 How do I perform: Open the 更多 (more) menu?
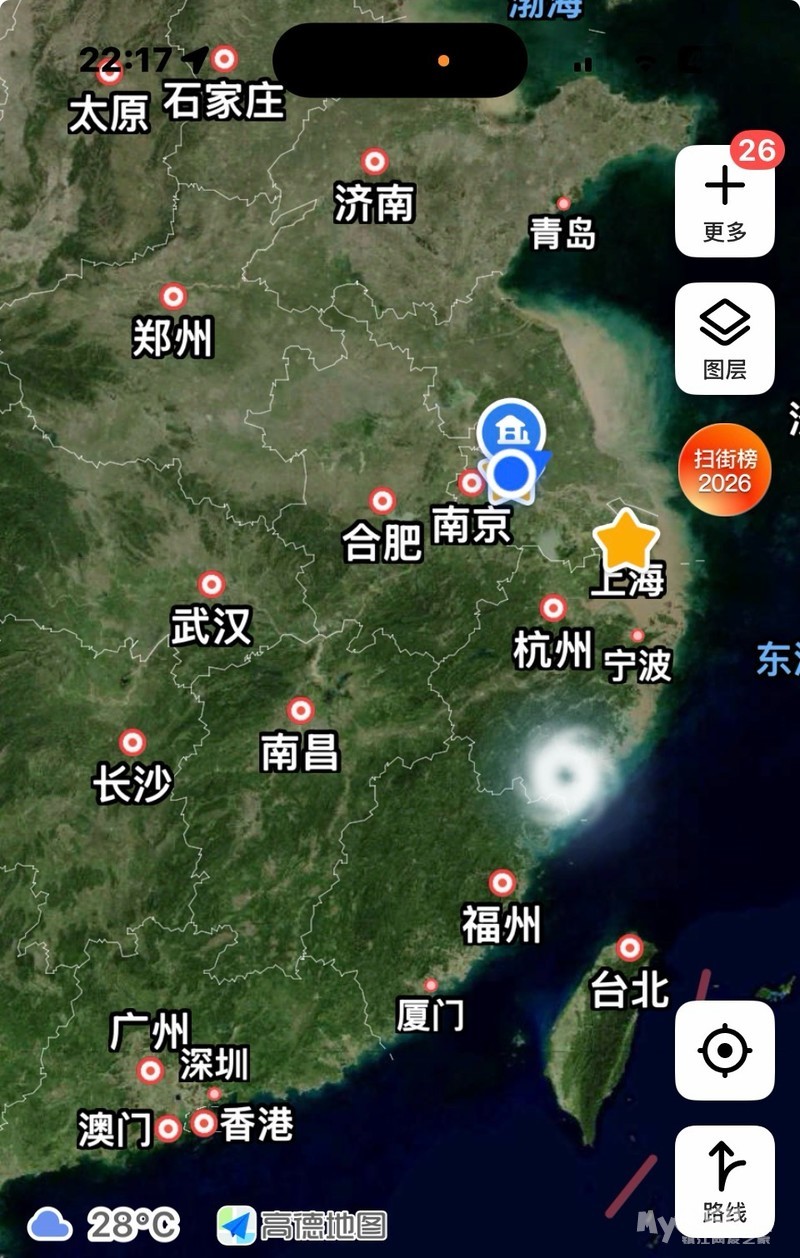tap(725, 201)
